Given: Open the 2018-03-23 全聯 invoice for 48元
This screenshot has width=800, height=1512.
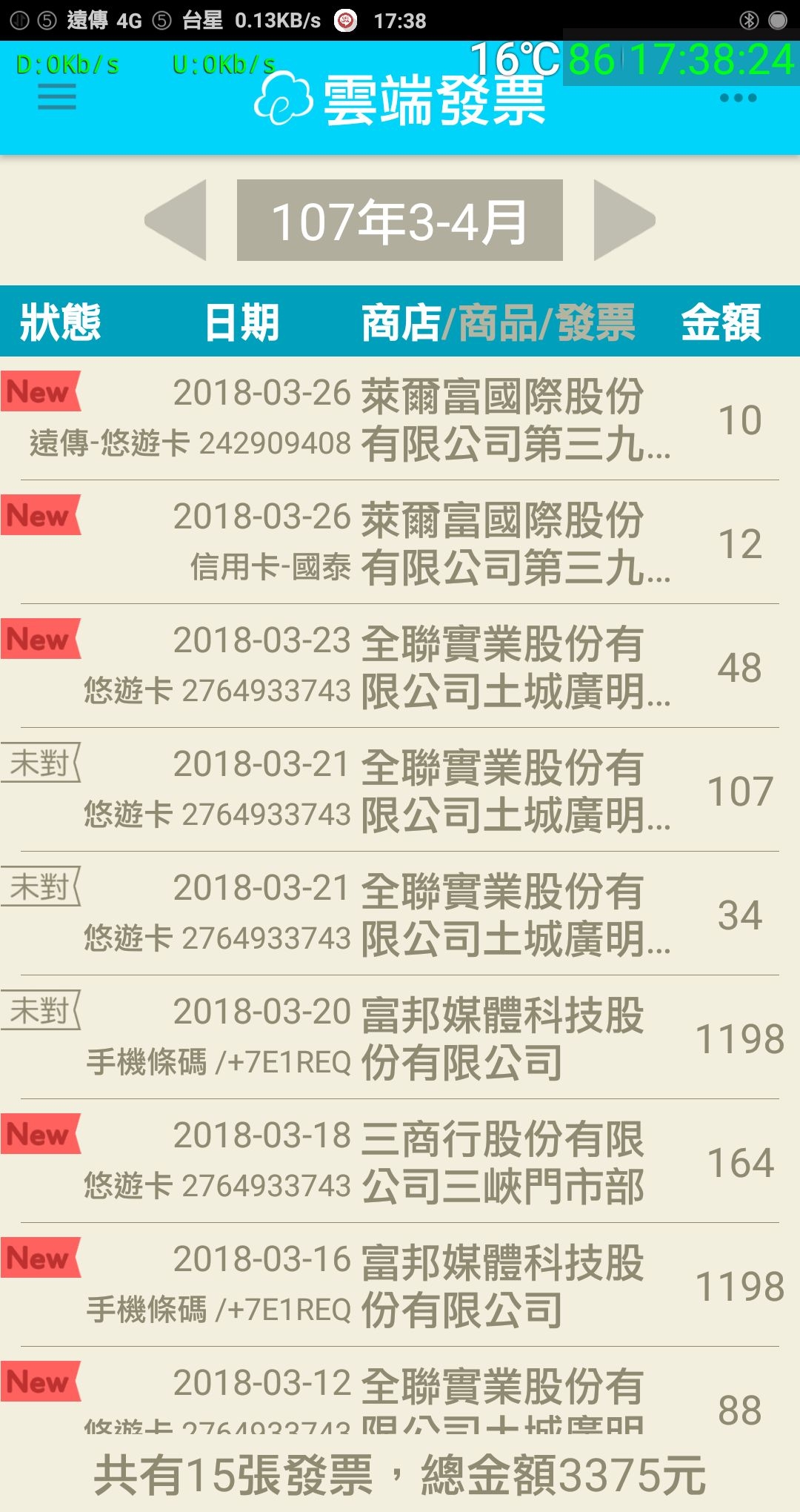Looking at the screenshot, I should click(400, 666).
